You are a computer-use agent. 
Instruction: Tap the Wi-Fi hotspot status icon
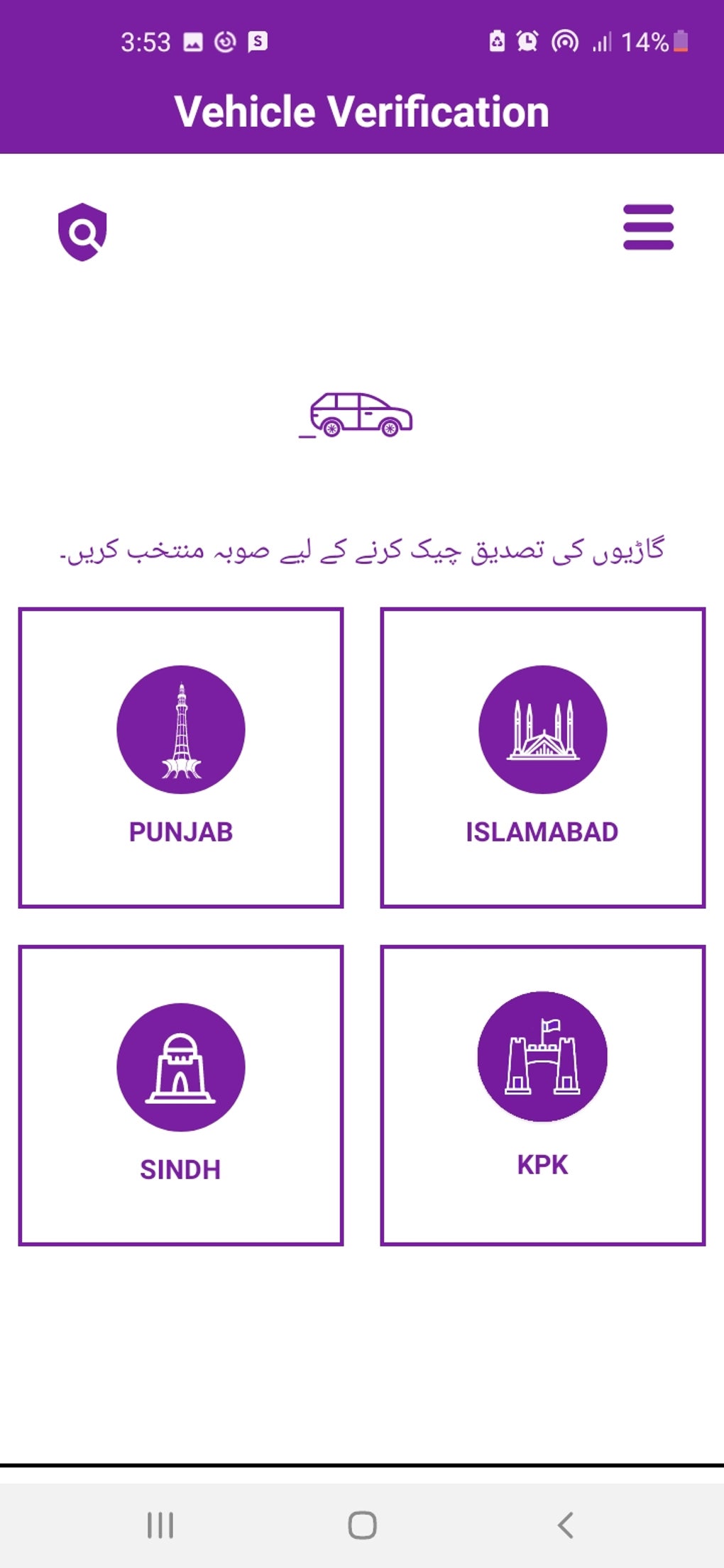click(x=564, y=43)
